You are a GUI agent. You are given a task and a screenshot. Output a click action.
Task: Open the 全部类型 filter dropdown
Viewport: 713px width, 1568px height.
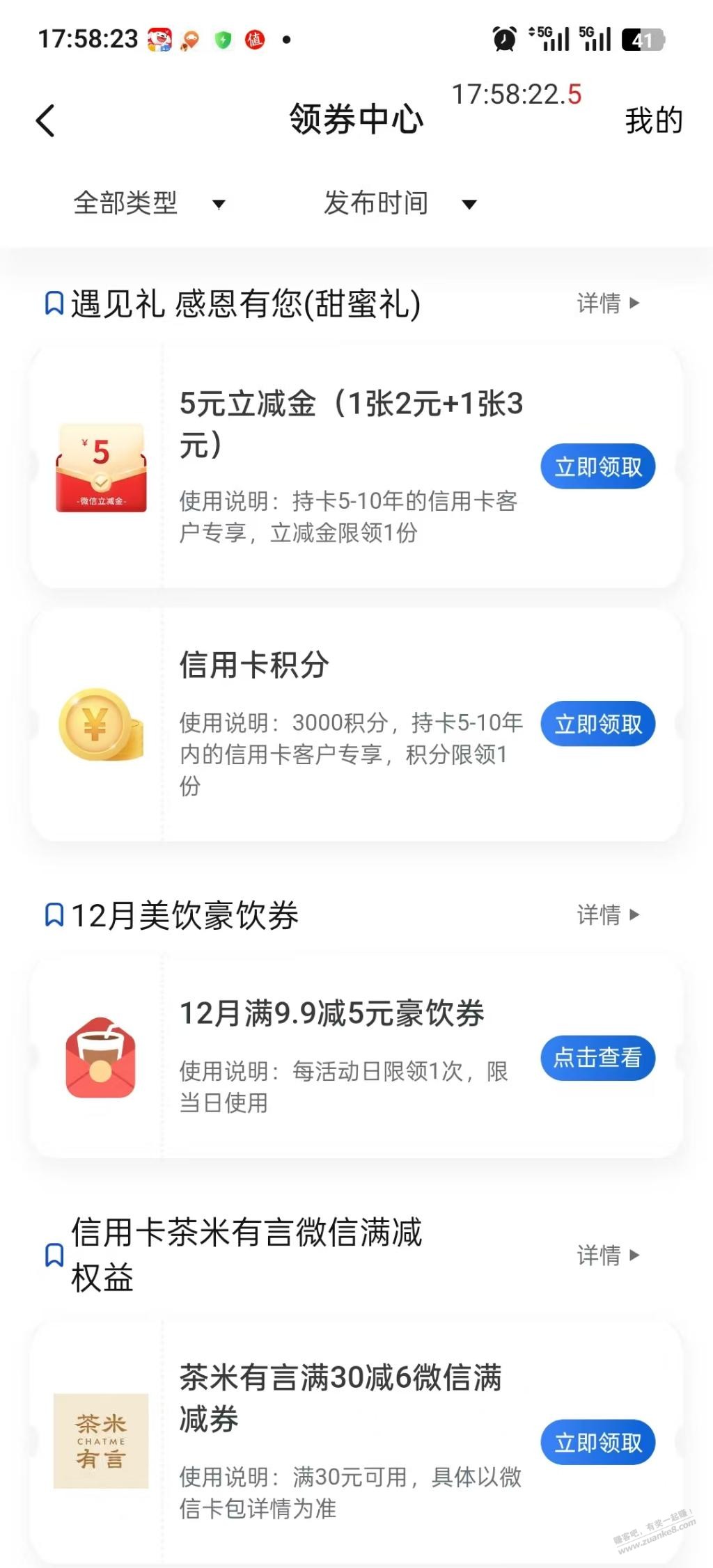click(x=148, y=204)
